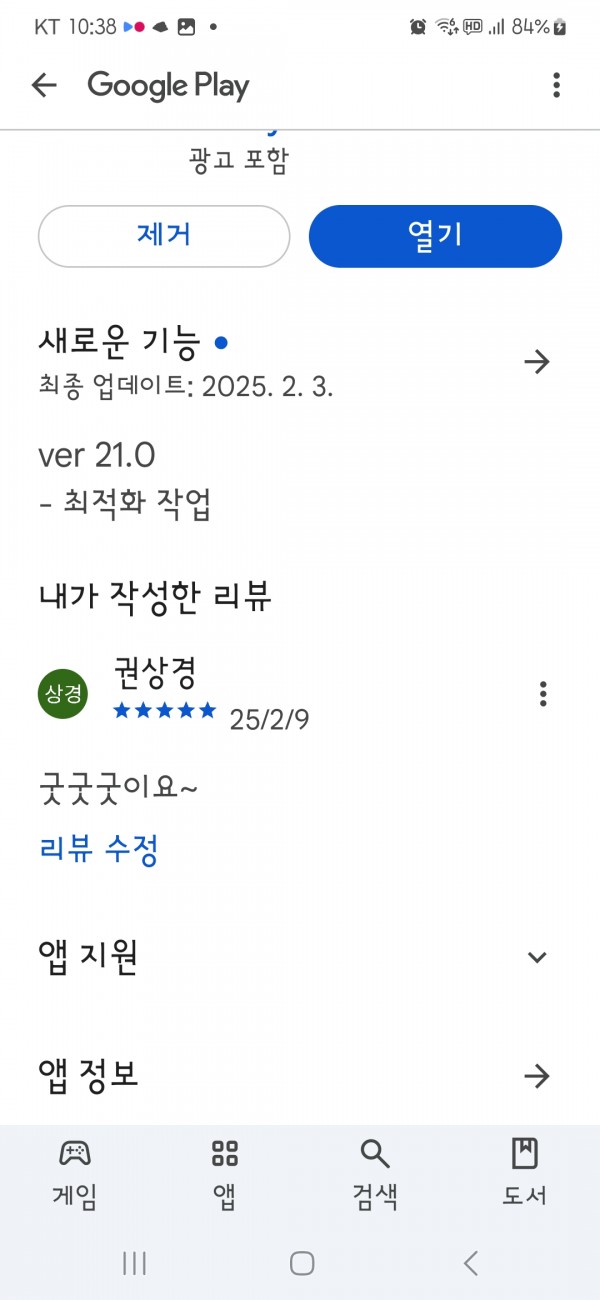The image size is (600, 1300).
Task: Tap the 리뷰 수정 link
Action: 99,850
